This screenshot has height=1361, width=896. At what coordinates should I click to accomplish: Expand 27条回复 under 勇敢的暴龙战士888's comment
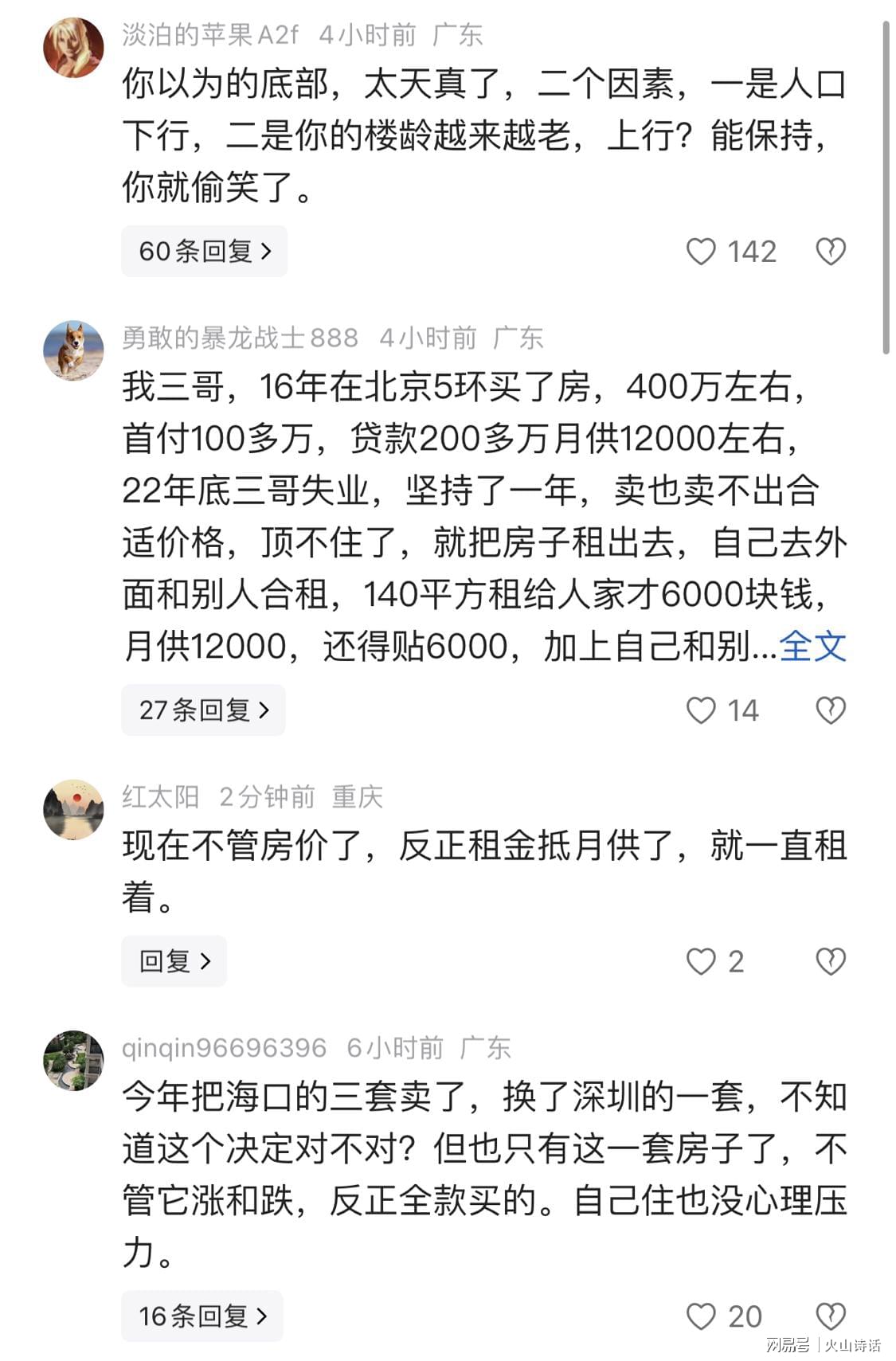[203, 710]
